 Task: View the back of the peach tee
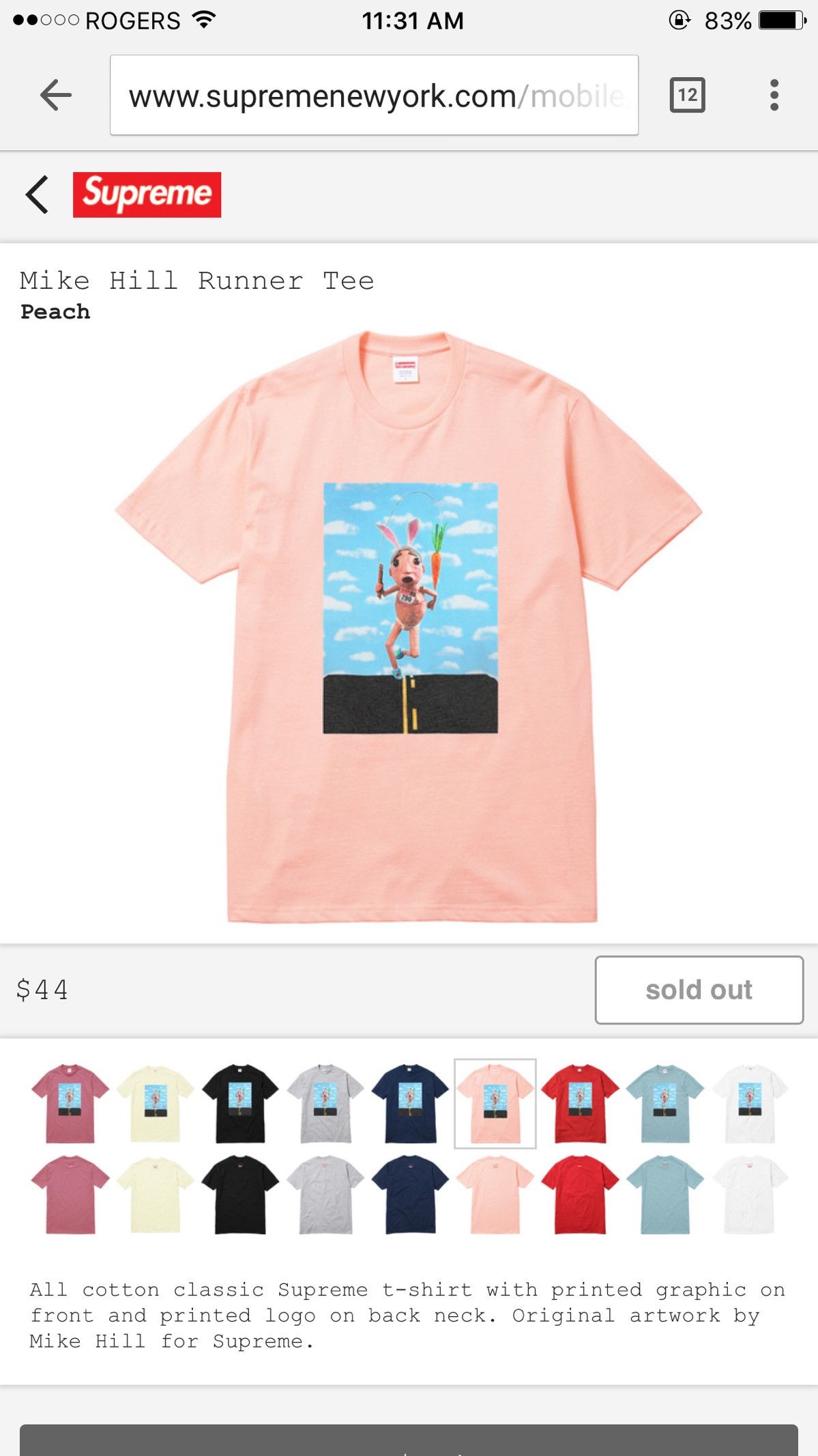(x=495, y=1194)
